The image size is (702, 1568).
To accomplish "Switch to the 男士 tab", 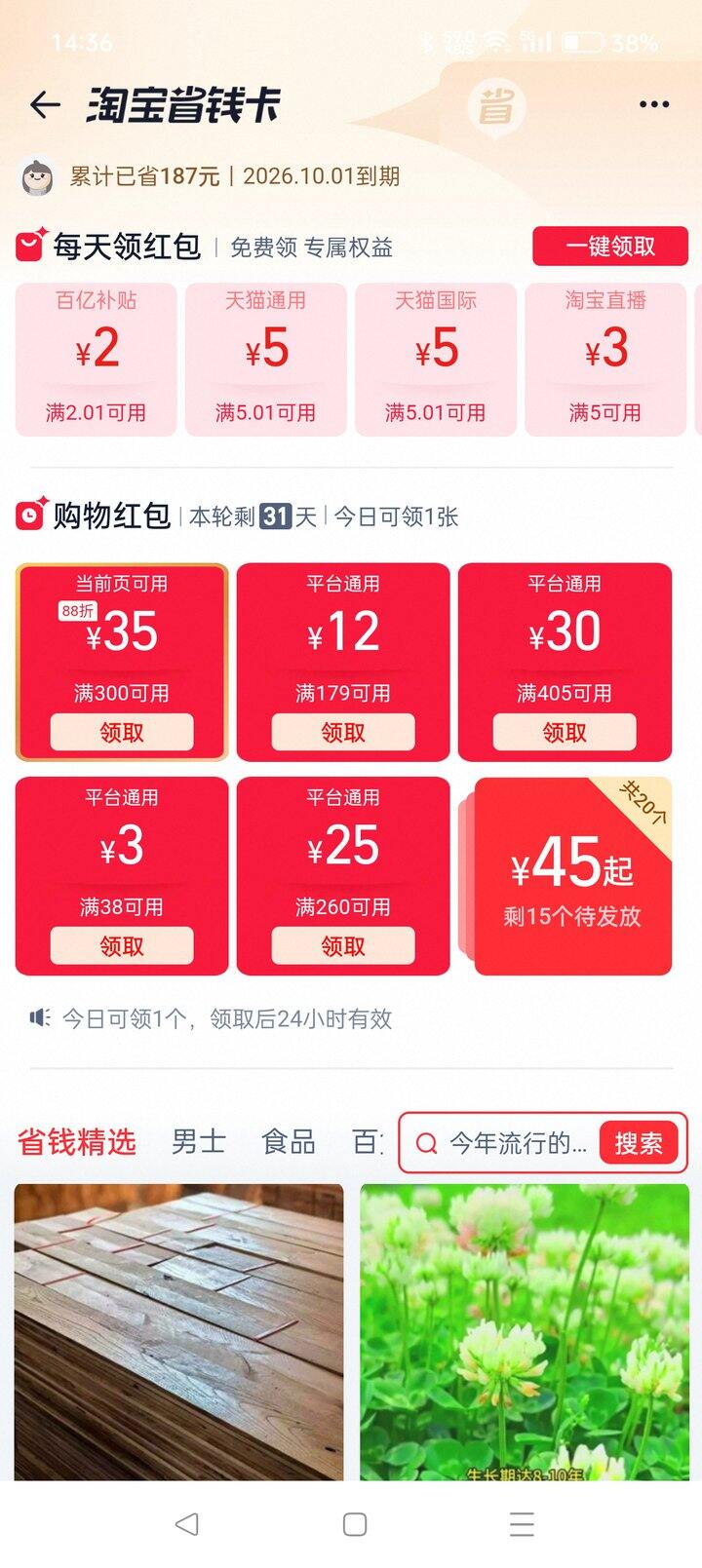I will (x=199, y=1142).
